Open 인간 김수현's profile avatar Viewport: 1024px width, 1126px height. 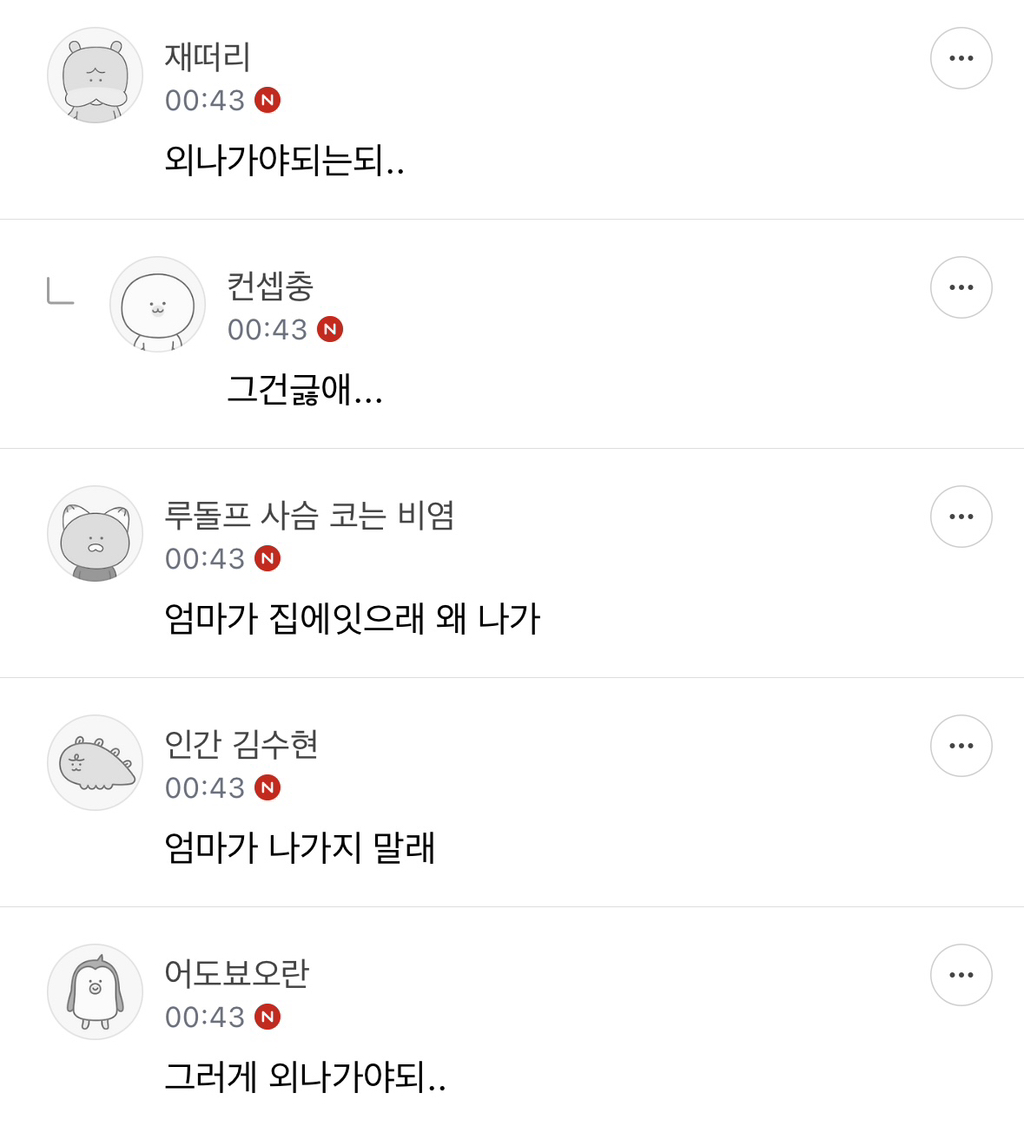click(x=95, y=763)
